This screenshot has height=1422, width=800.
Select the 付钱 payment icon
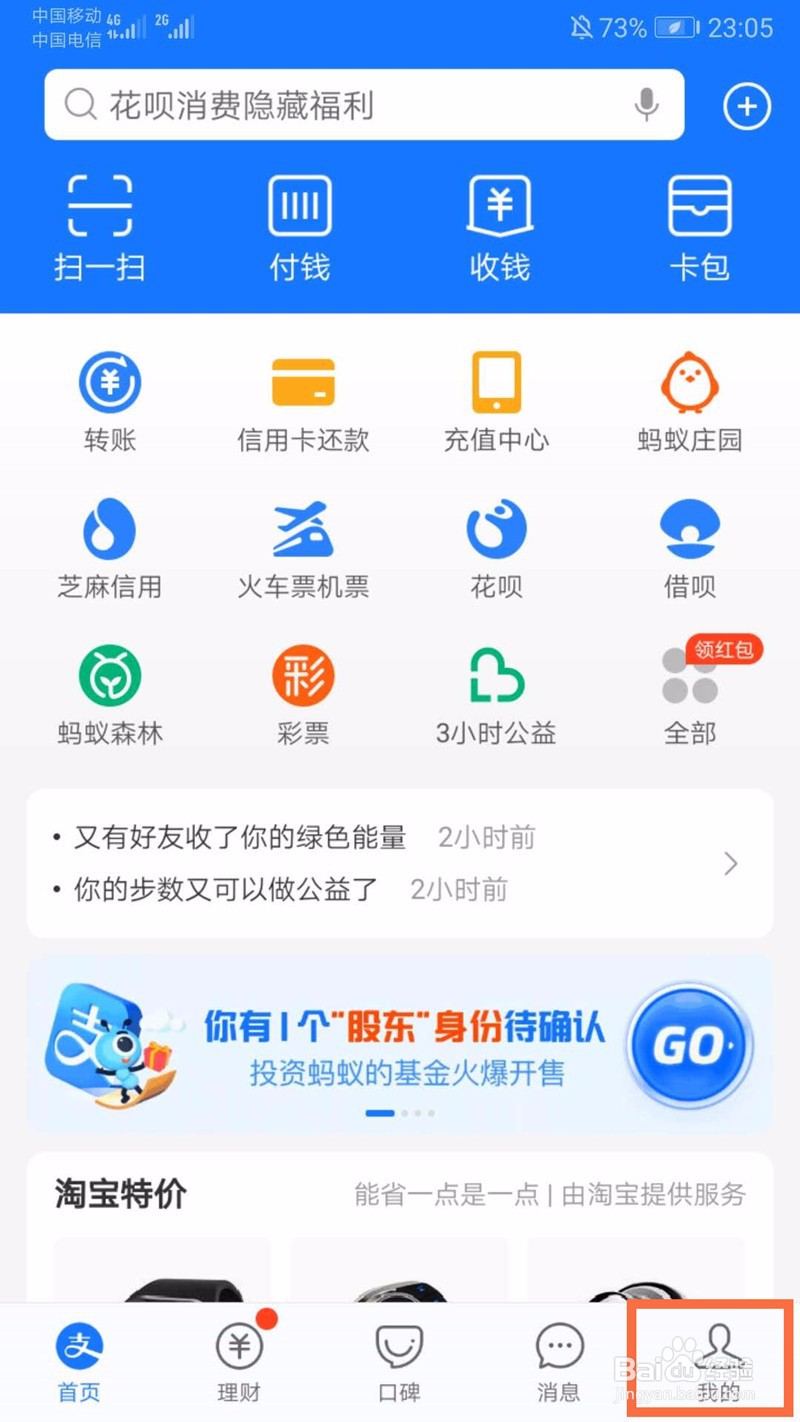[x=299, y=225]
